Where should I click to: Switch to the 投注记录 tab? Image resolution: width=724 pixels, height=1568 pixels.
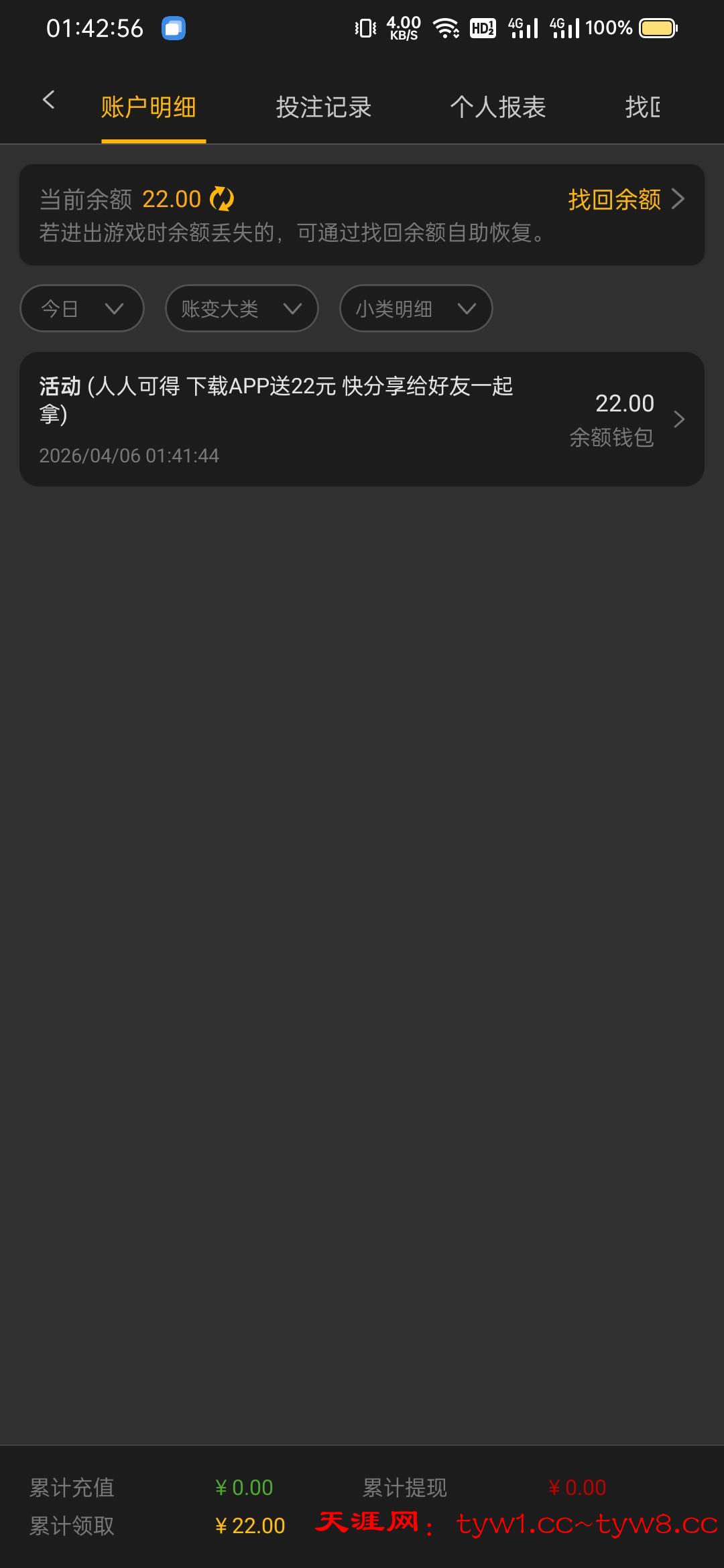pos(323,107)
